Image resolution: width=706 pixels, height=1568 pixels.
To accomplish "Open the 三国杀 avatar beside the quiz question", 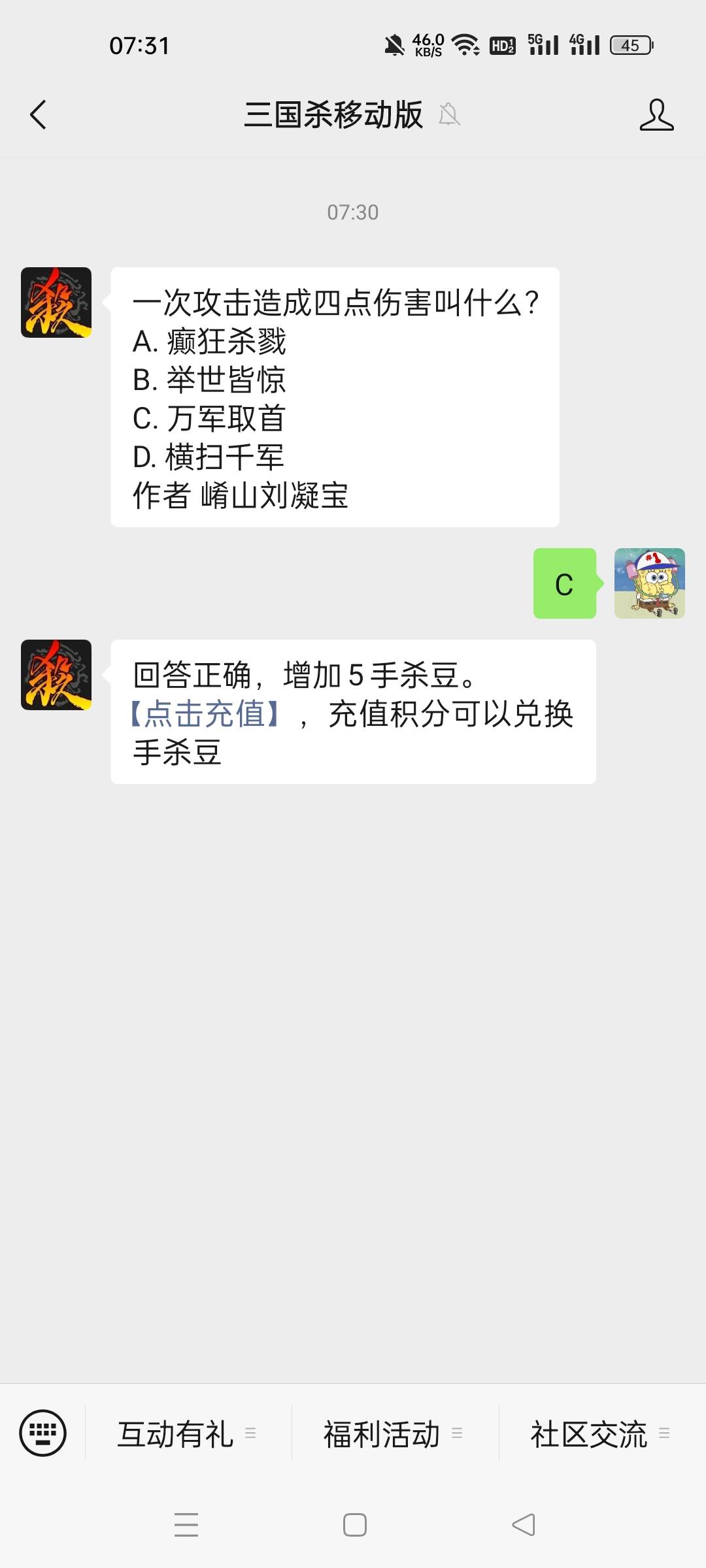I will pyautogui.click(x=56, y=302).
